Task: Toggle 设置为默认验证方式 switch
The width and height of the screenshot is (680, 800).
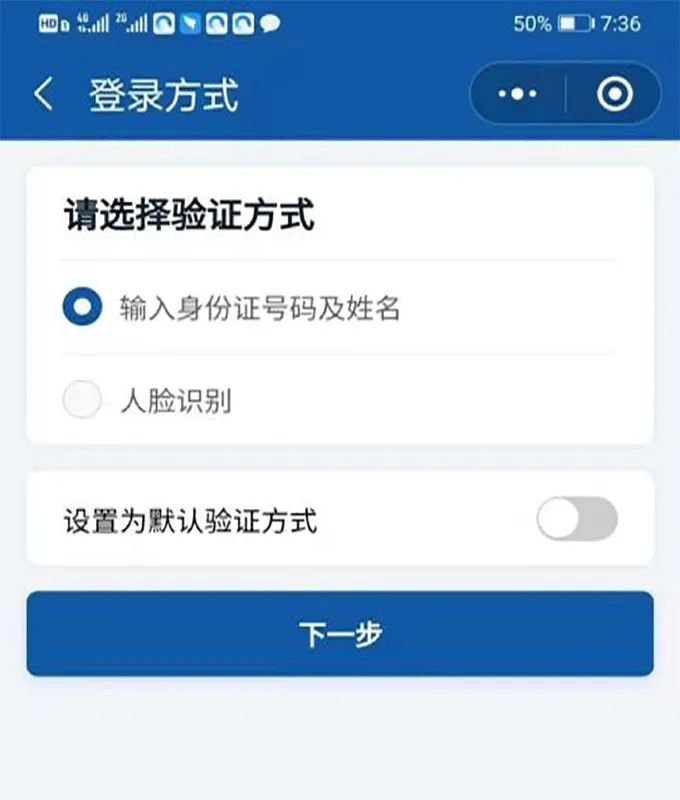Action: [577, 519]
